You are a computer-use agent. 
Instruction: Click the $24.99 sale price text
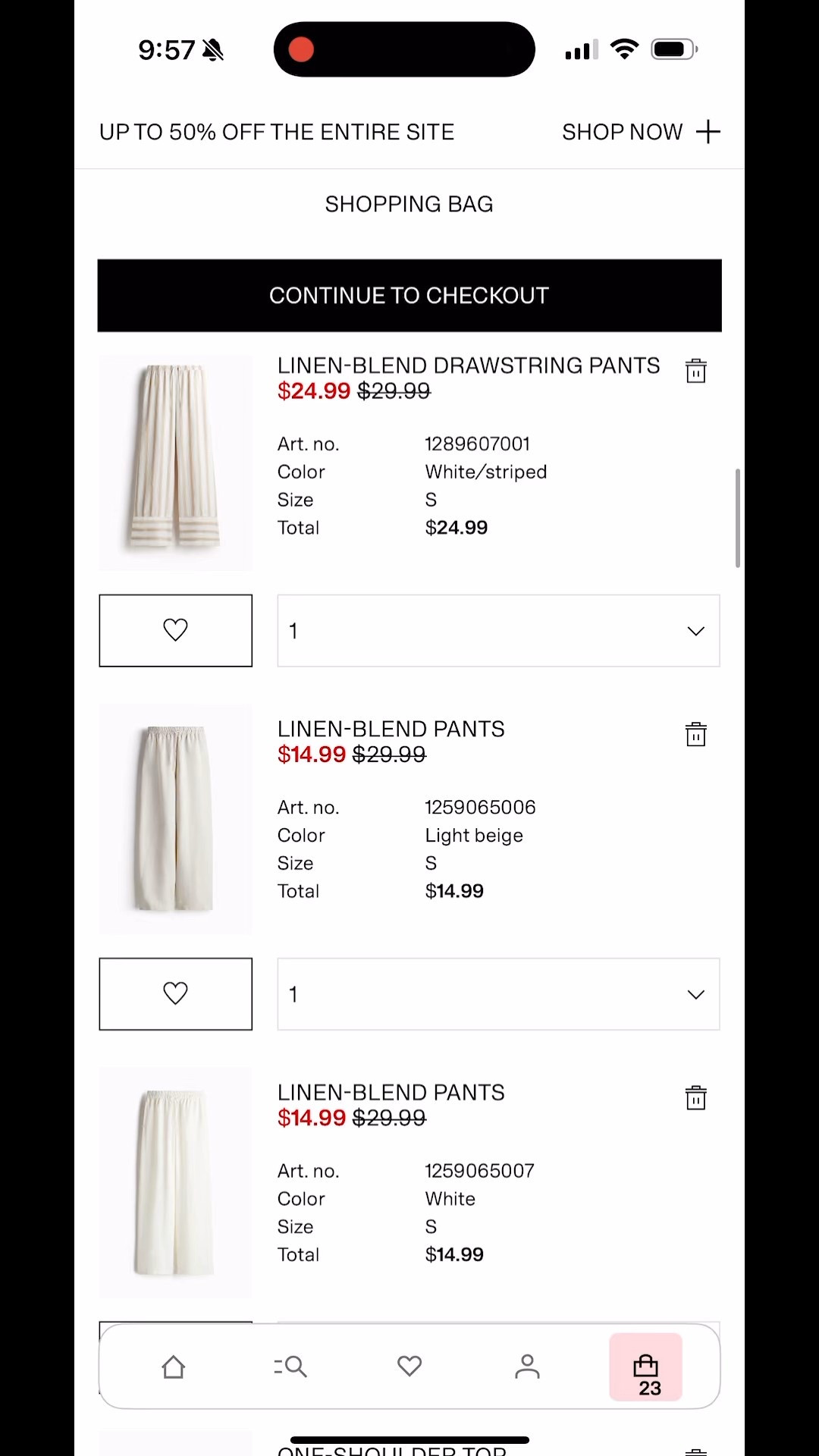pos(313,391)
